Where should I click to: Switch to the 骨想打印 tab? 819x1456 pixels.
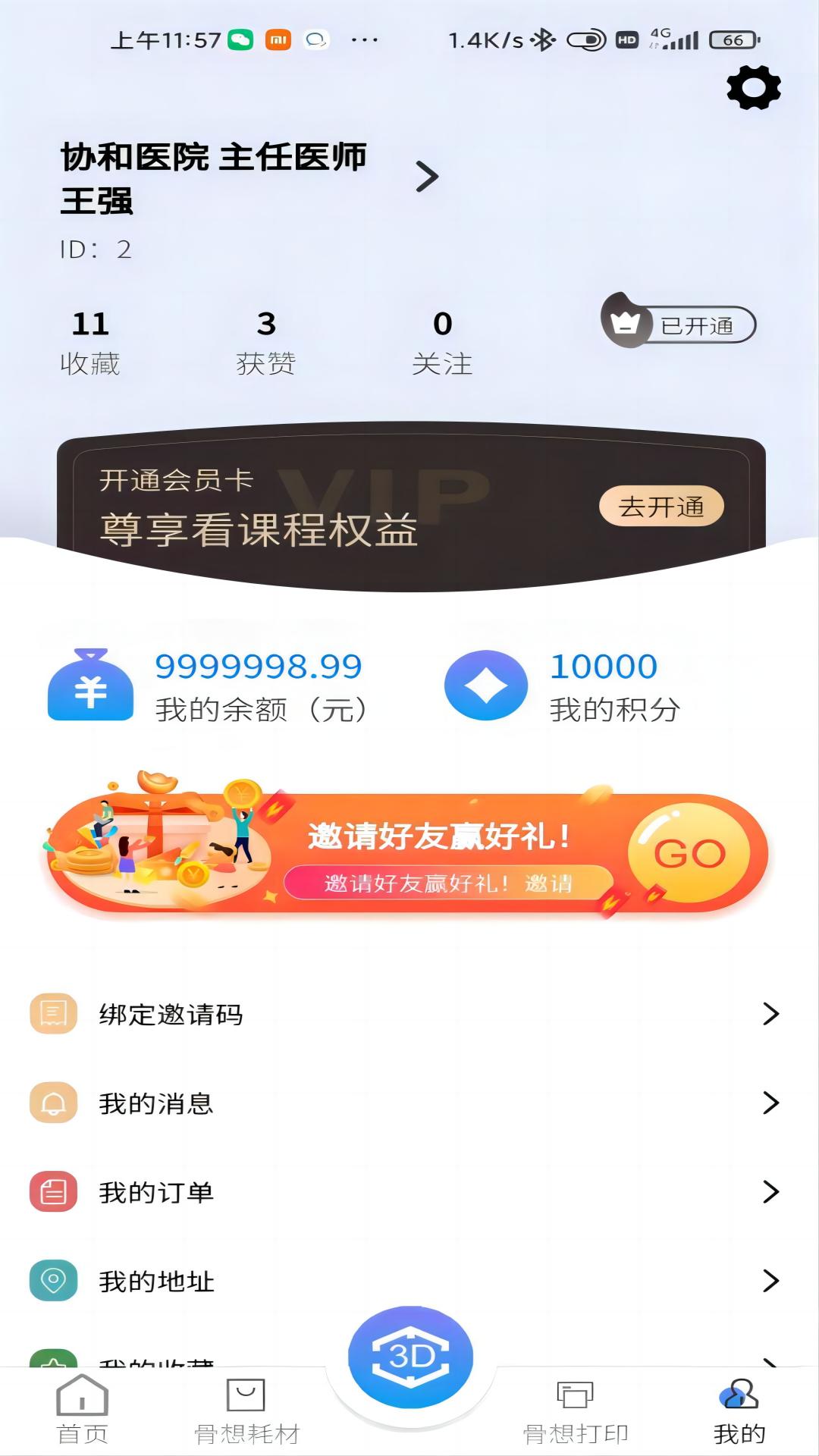coord(576,1410)
